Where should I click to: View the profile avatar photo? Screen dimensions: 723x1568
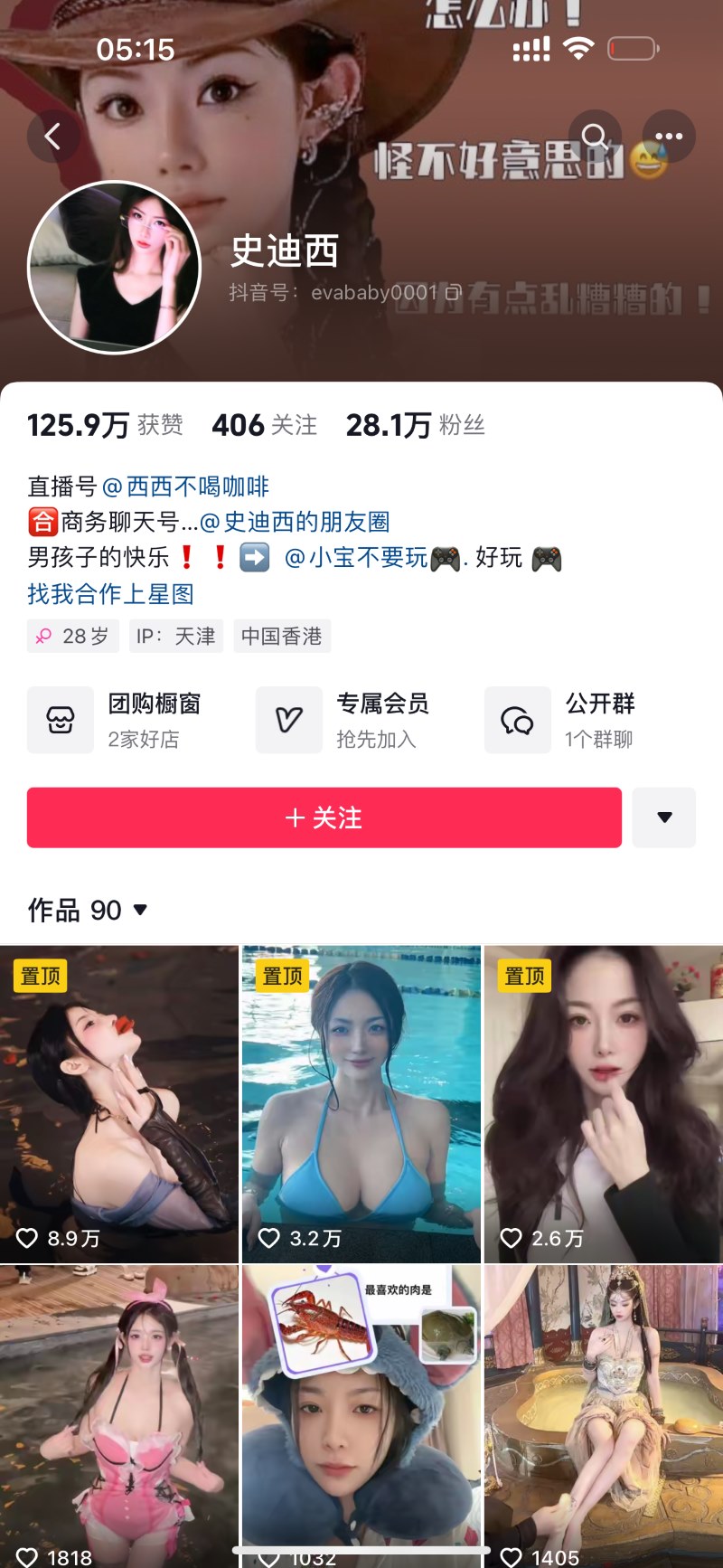(x=114, y=267)
